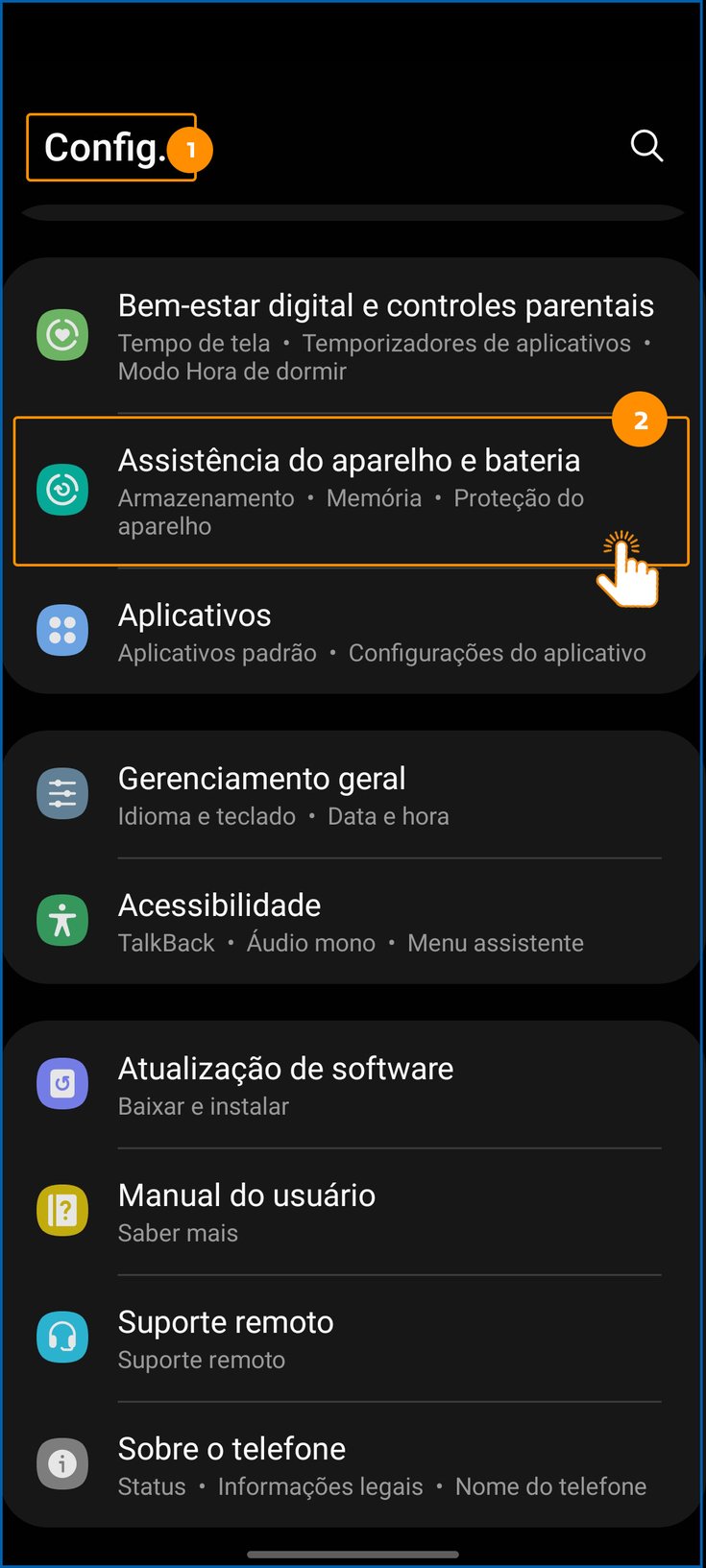Check Atualização de software
The image size is (706, 1568).
[x=284, y=1085]
